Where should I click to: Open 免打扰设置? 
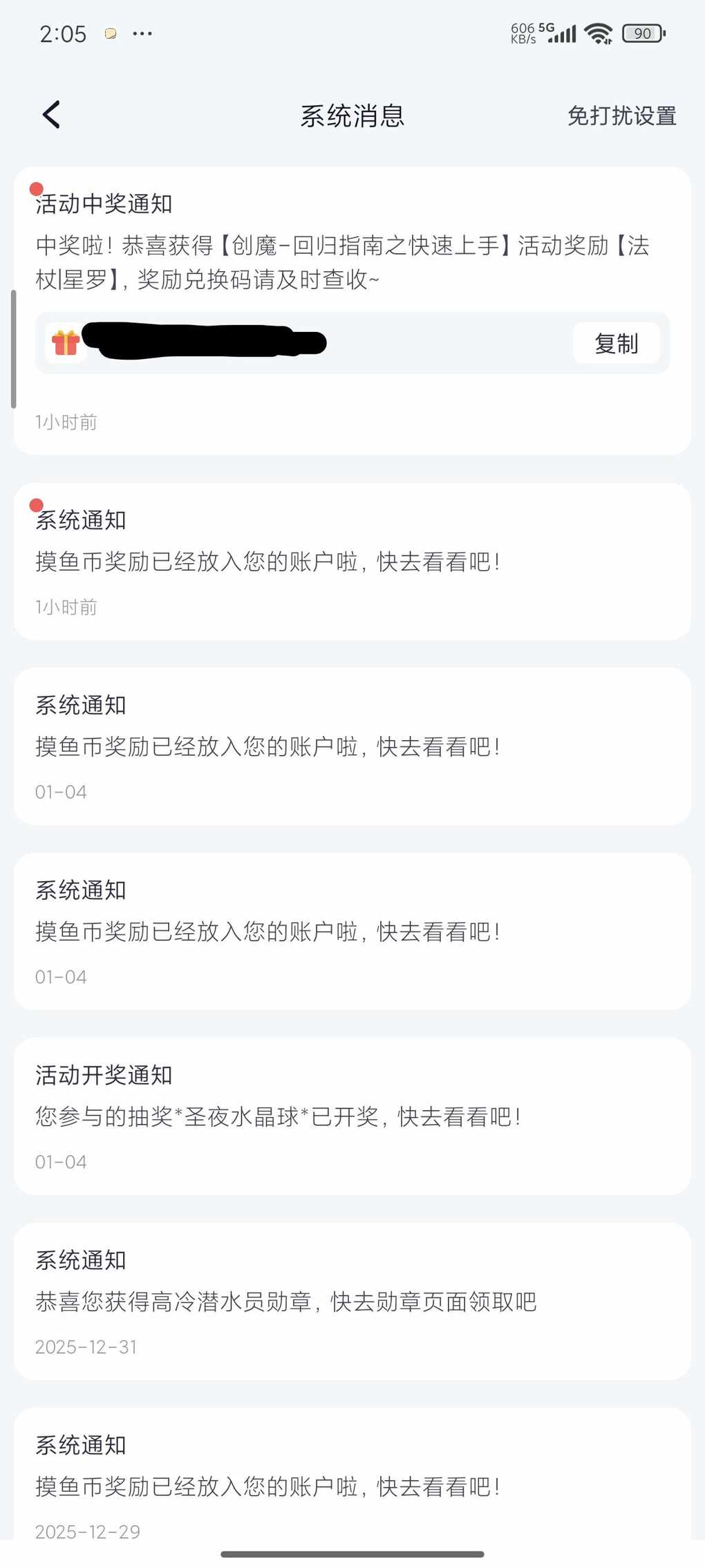621,116
